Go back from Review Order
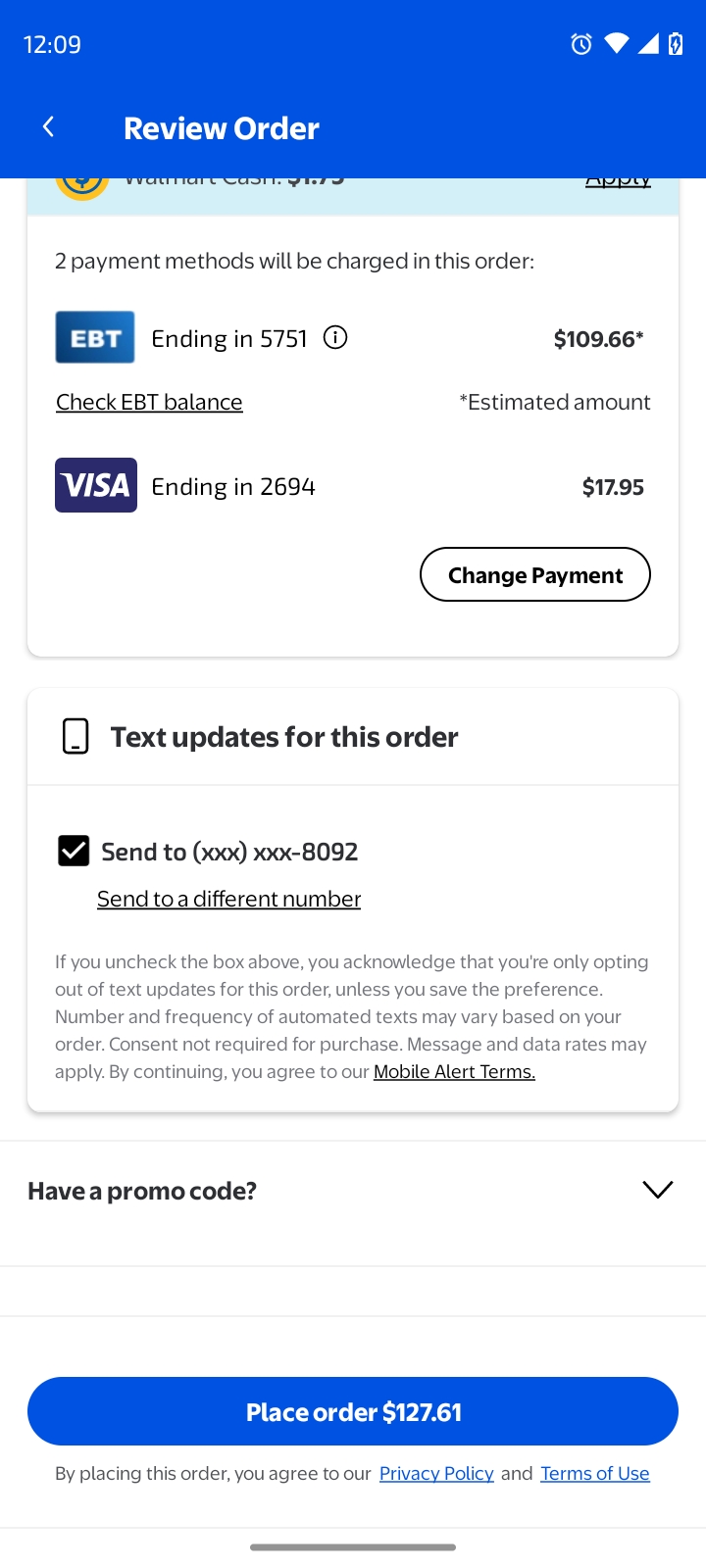706x1568 pixels. pyautogui.click(x=48, y=127)
